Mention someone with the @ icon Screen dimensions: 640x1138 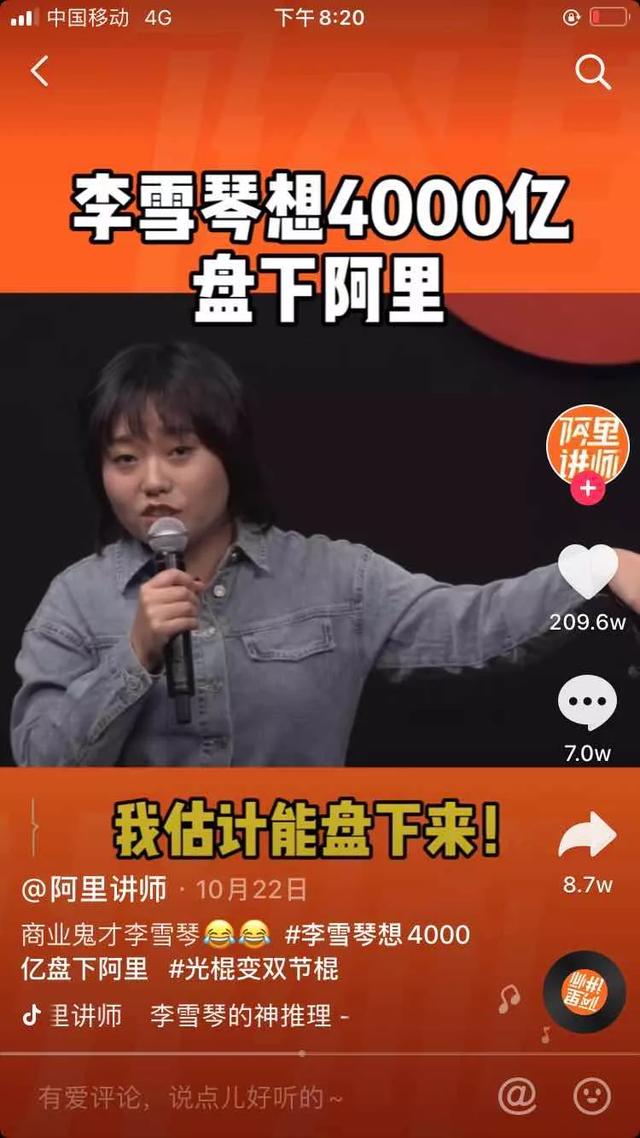point(517,1096)
